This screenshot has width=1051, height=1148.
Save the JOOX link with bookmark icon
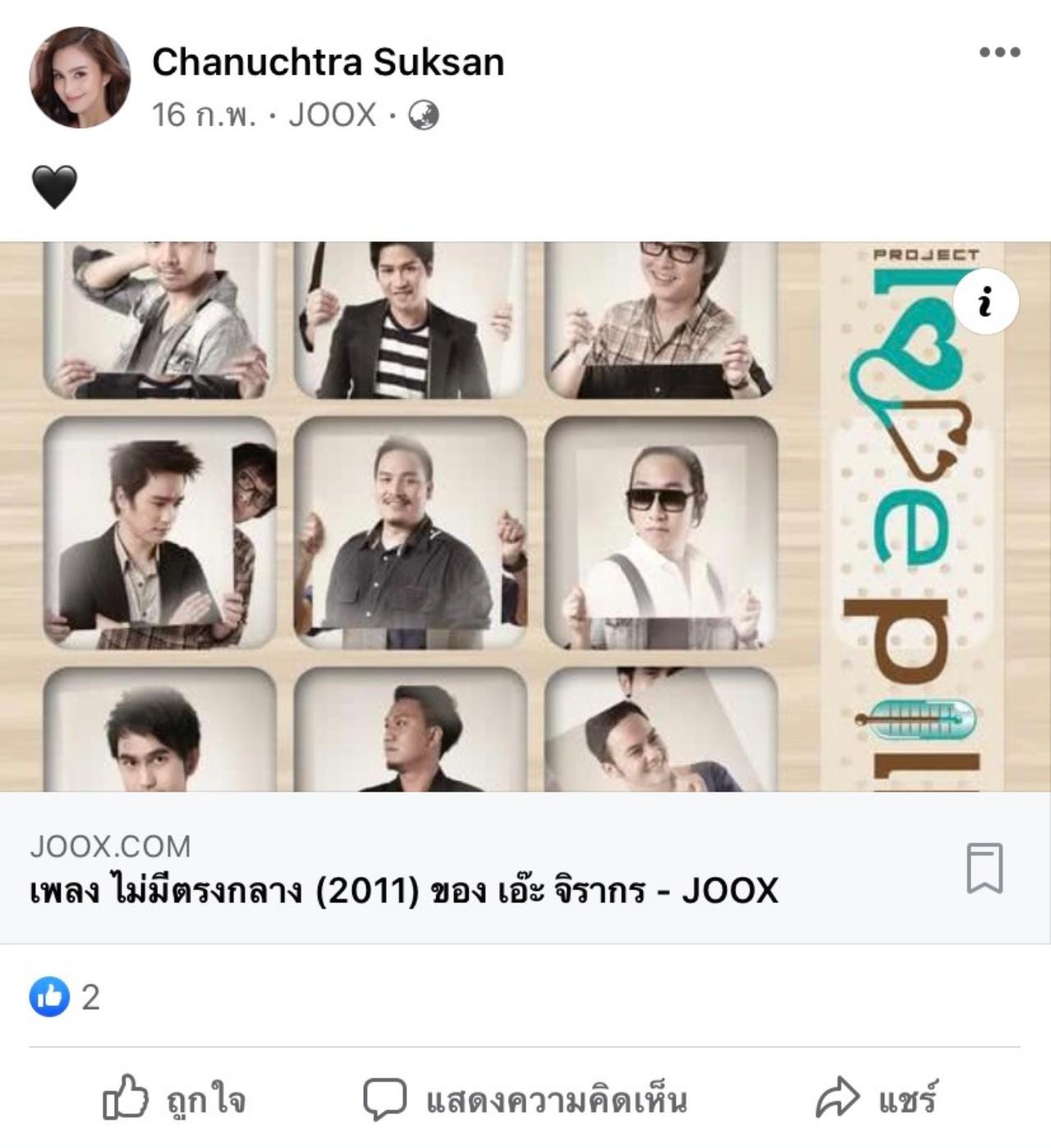(x=984, y=868)
